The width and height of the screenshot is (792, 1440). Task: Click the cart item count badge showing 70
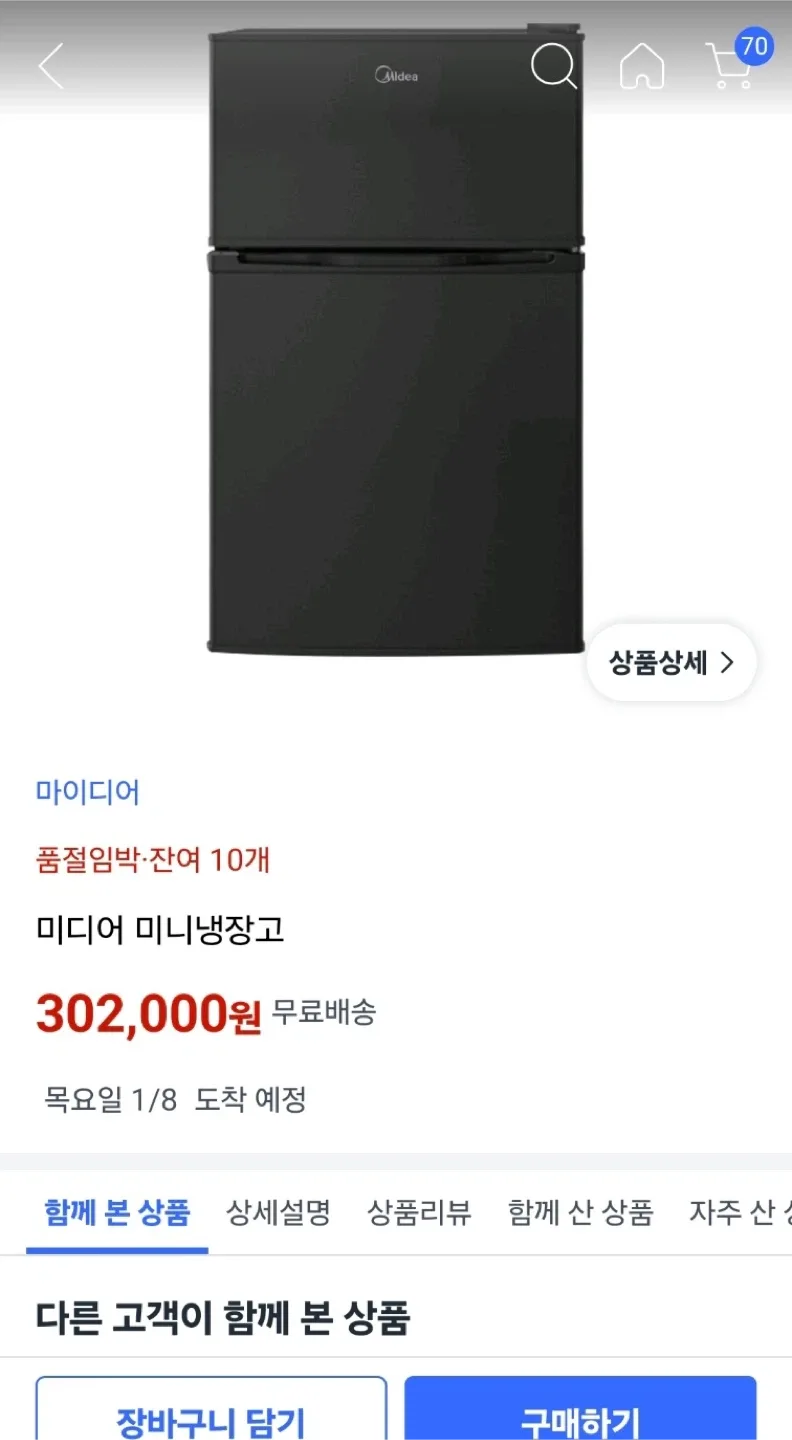pos(755,46)
